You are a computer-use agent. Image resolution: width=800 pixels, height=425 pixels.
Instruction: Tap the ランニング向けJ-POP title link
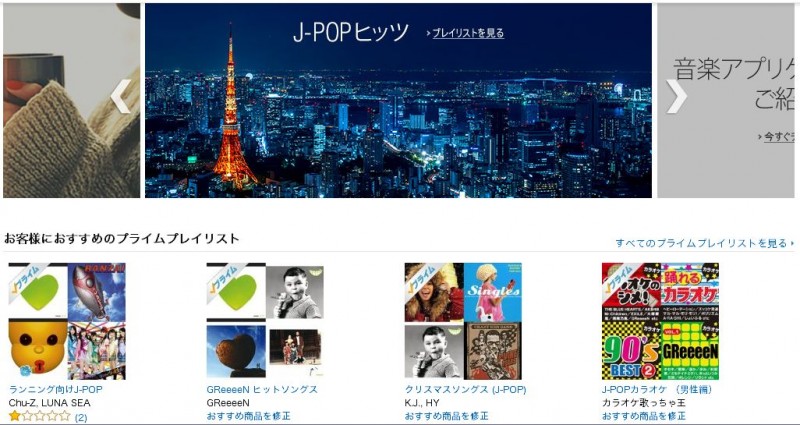click(x=55, y=389)
